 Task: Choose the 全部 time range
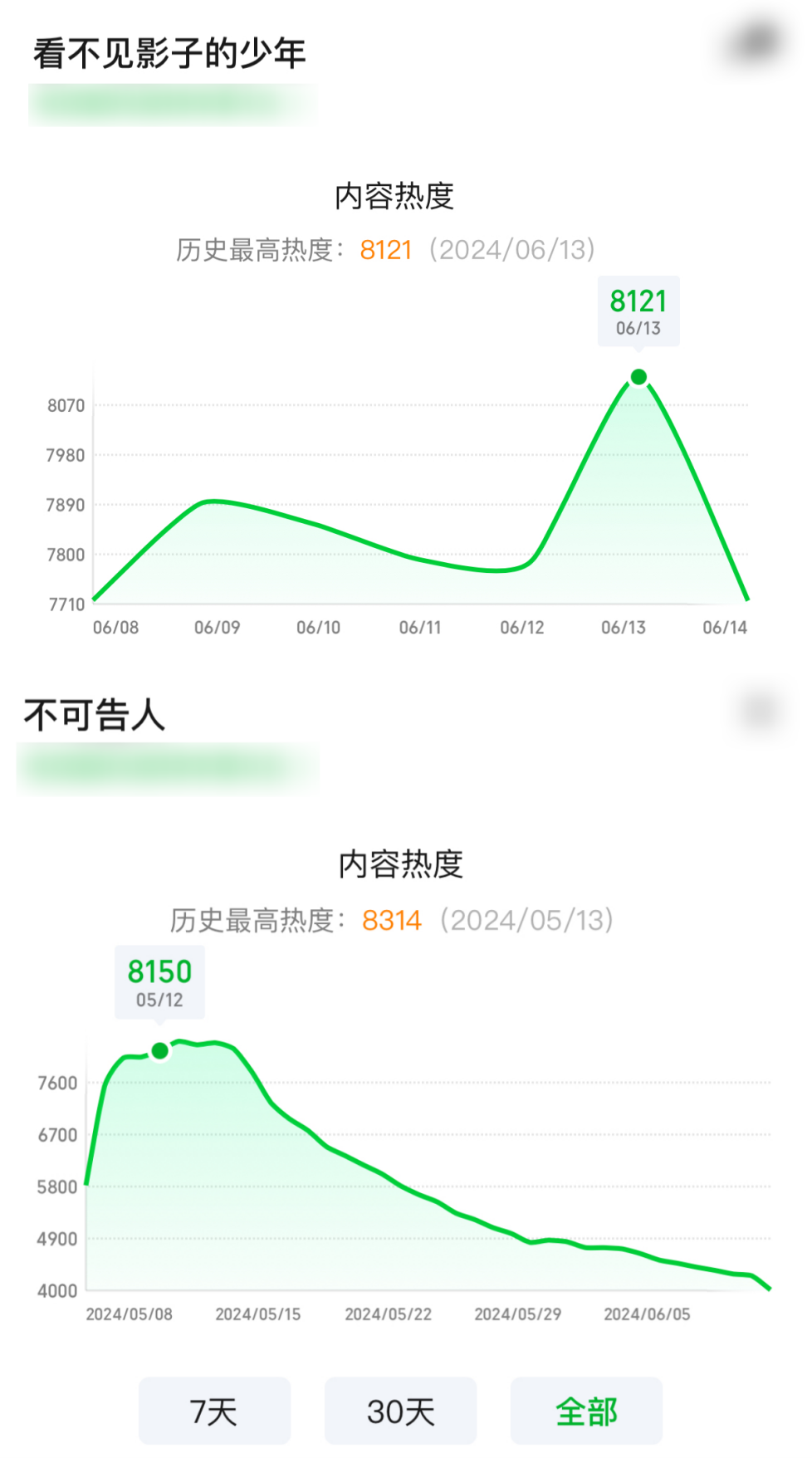[x=586, y=1411]
